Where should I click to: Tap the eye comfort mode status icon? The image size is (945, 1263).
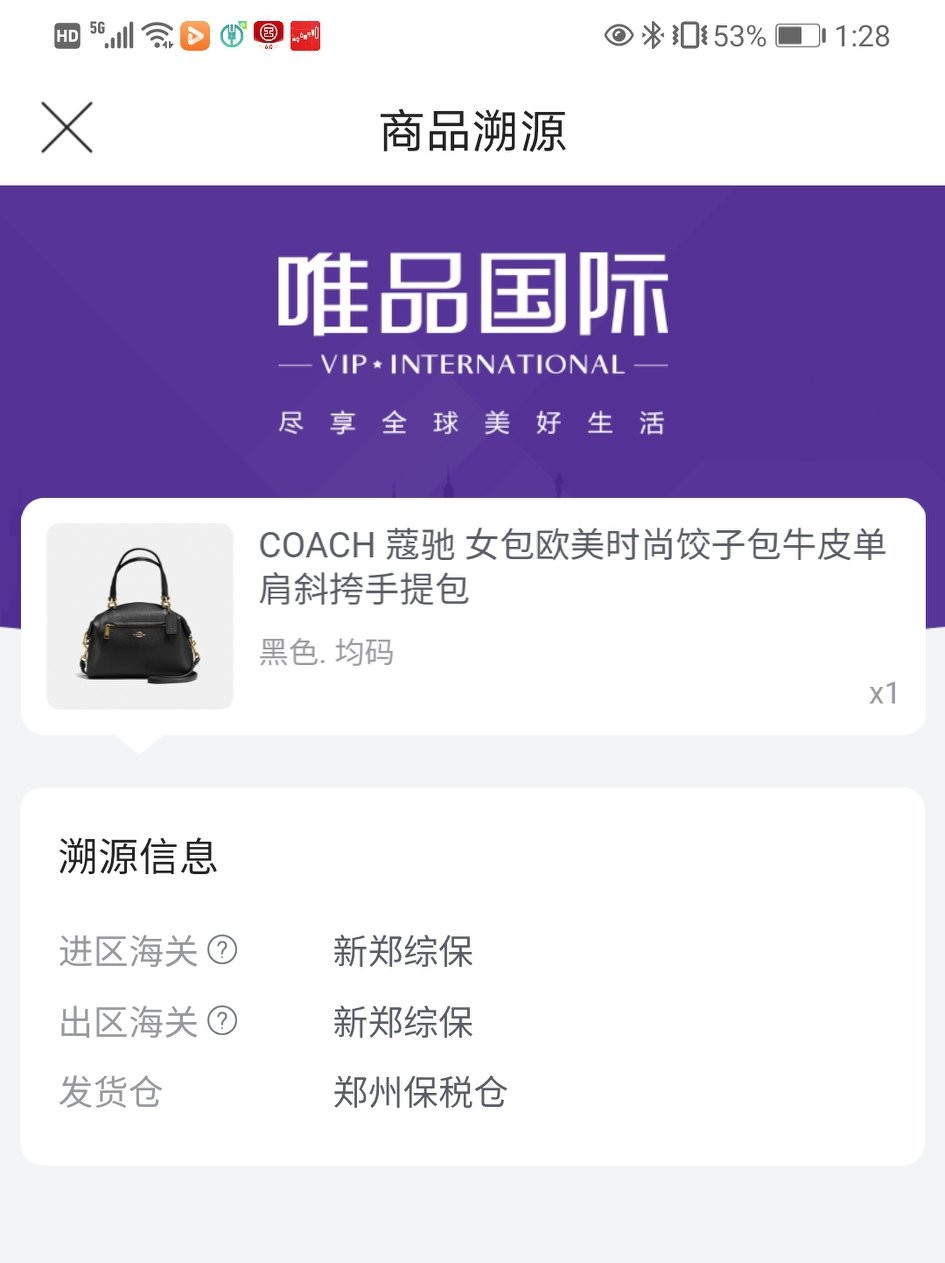tap(620, 36)
